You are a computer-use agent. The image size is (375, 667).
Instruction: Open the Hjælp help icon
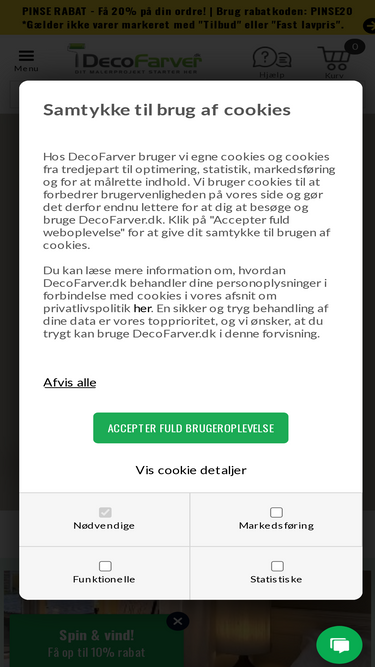[x=272, y=62]
